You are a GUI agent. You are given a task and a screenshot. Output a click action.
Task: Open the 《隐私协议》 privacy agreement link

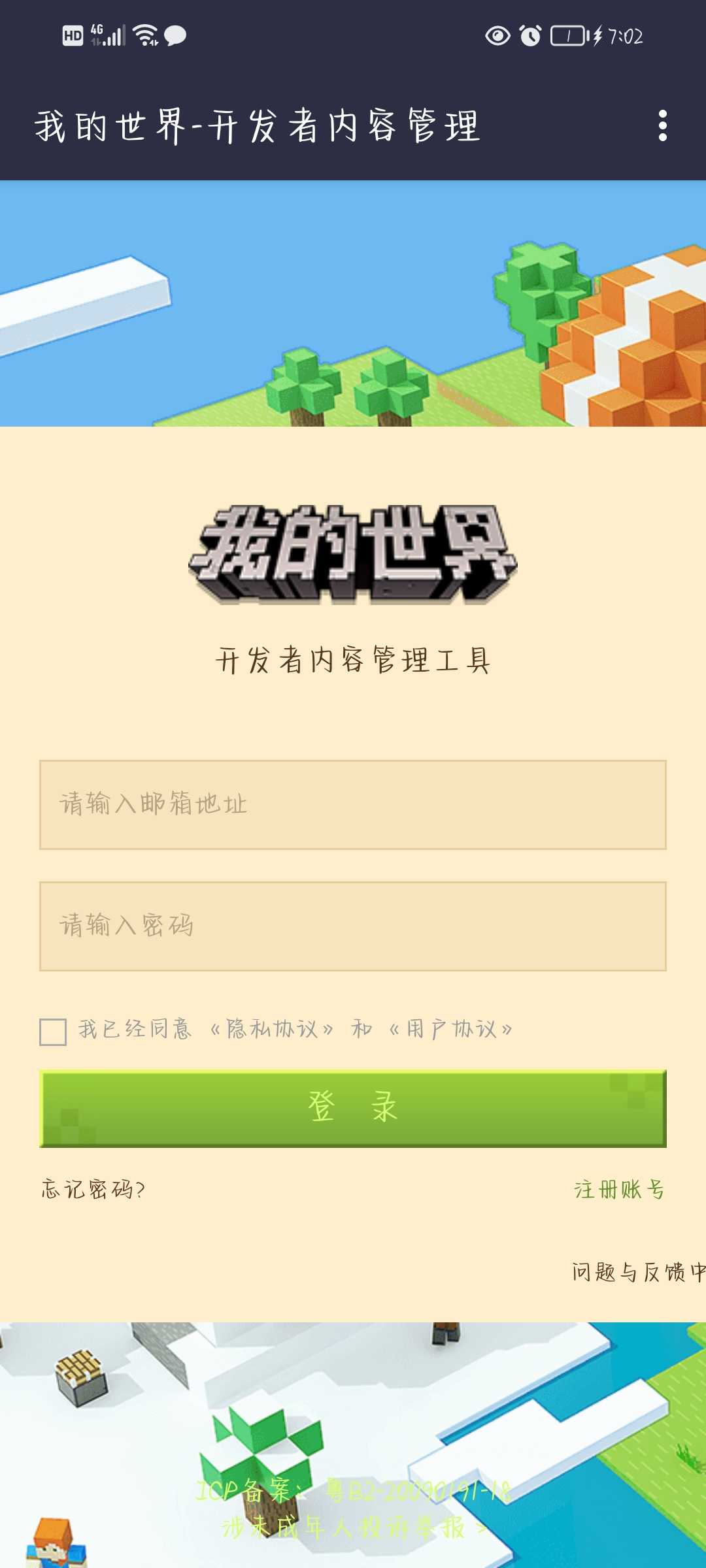pos(272,1029)
